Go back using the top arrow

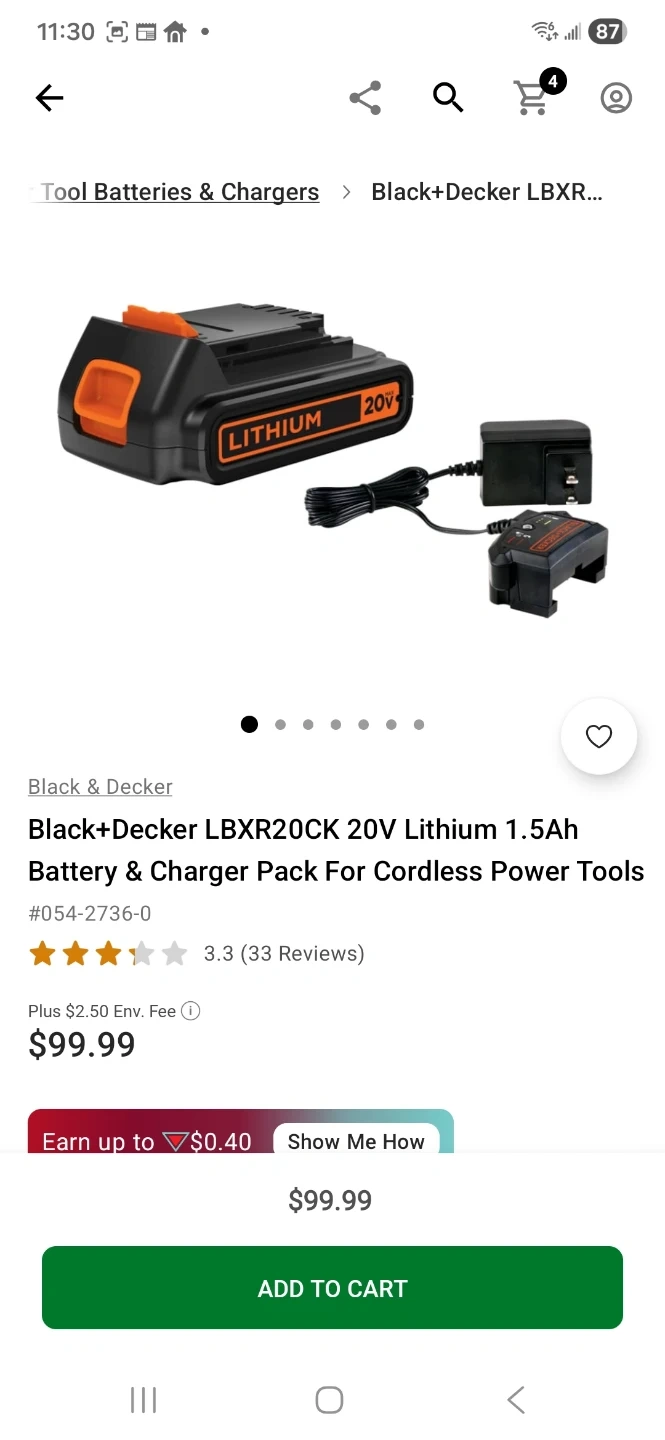point(49,97)
